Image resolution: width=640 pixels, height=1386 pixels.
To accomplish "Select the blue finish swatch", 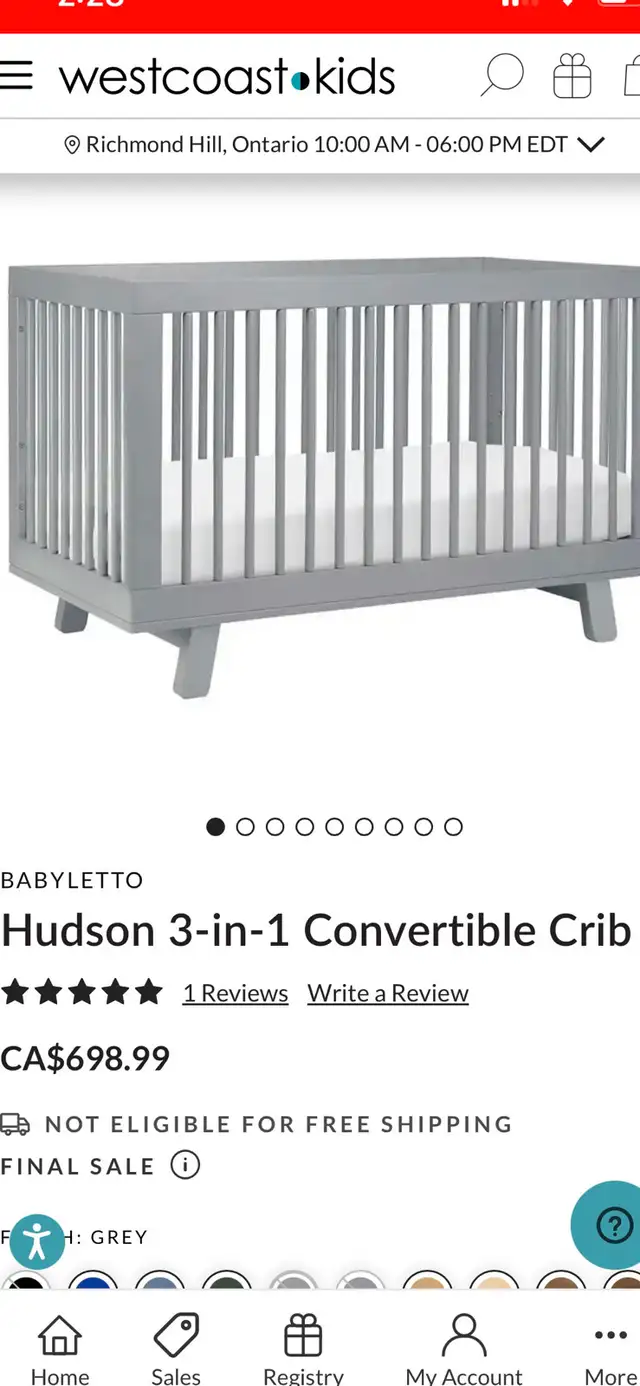I will coord(93,1281).
